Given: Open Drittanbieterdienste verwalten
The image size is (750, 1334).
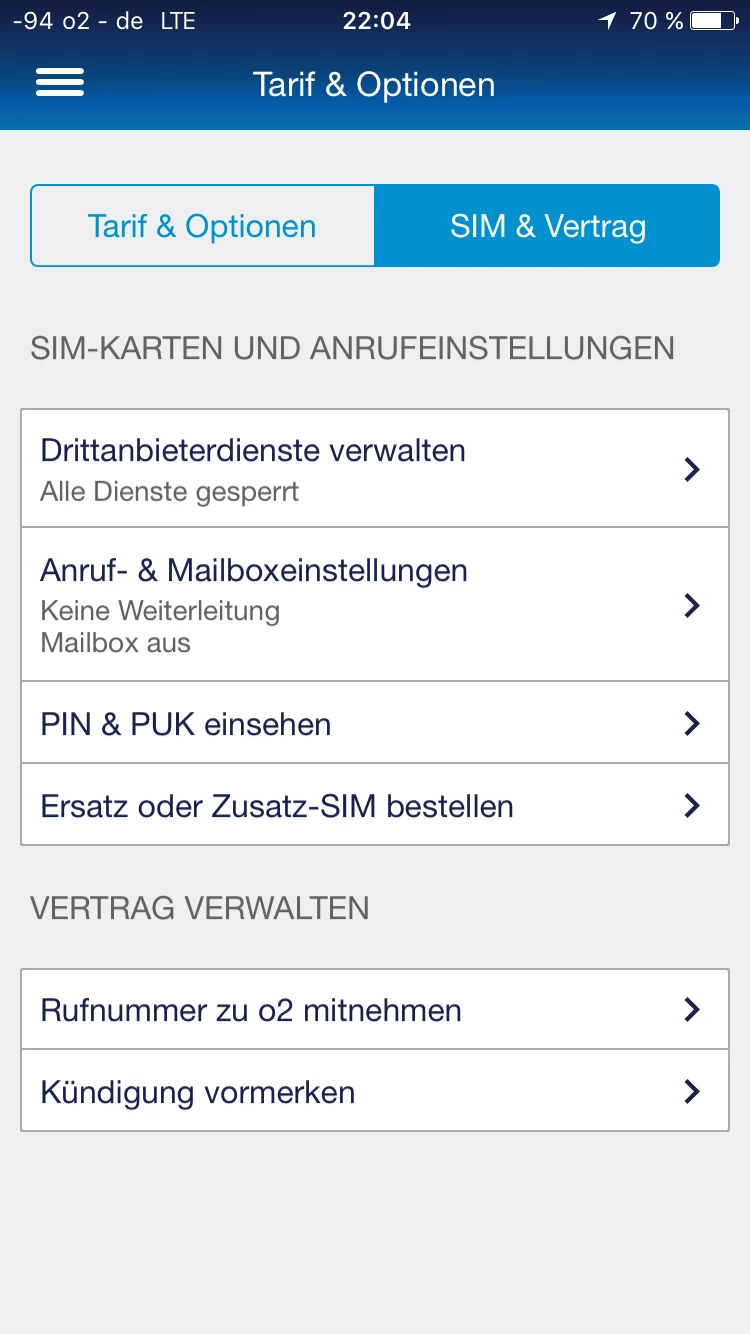Looking at the screenshot, I should coord(375,468).
